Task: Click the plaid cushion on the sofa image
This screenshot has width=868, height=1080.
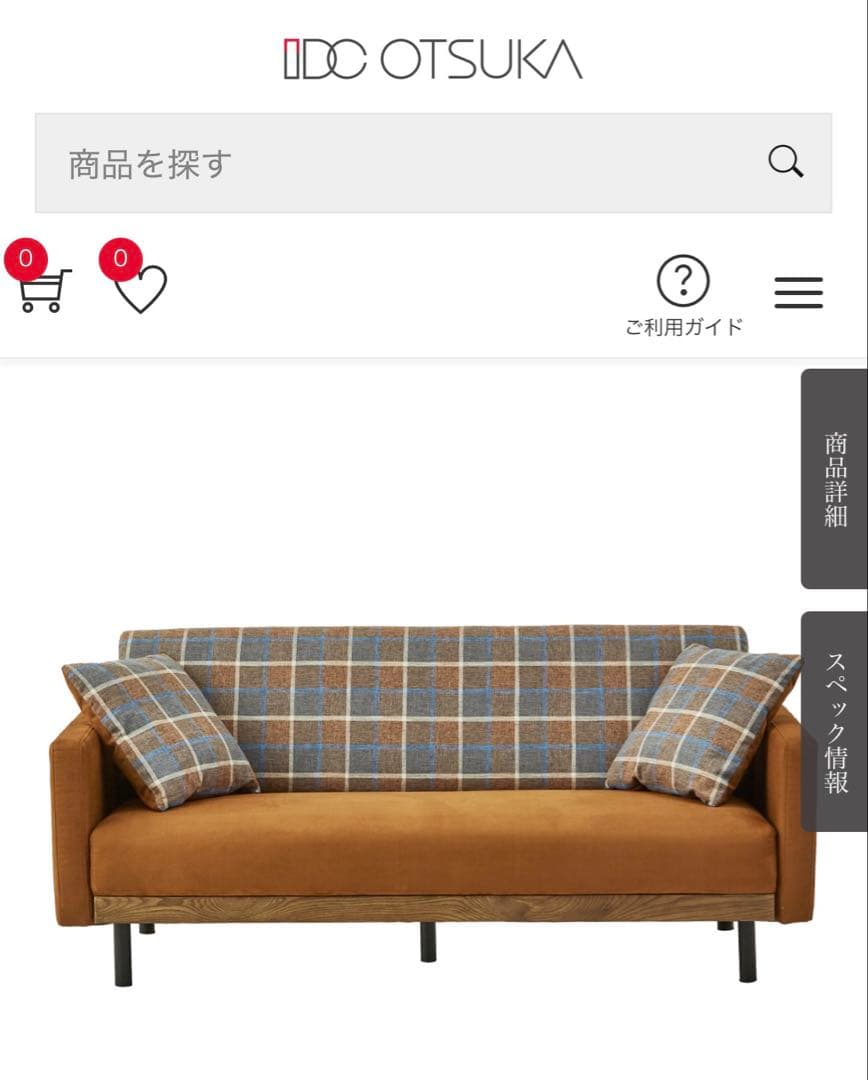Action: 160,730
